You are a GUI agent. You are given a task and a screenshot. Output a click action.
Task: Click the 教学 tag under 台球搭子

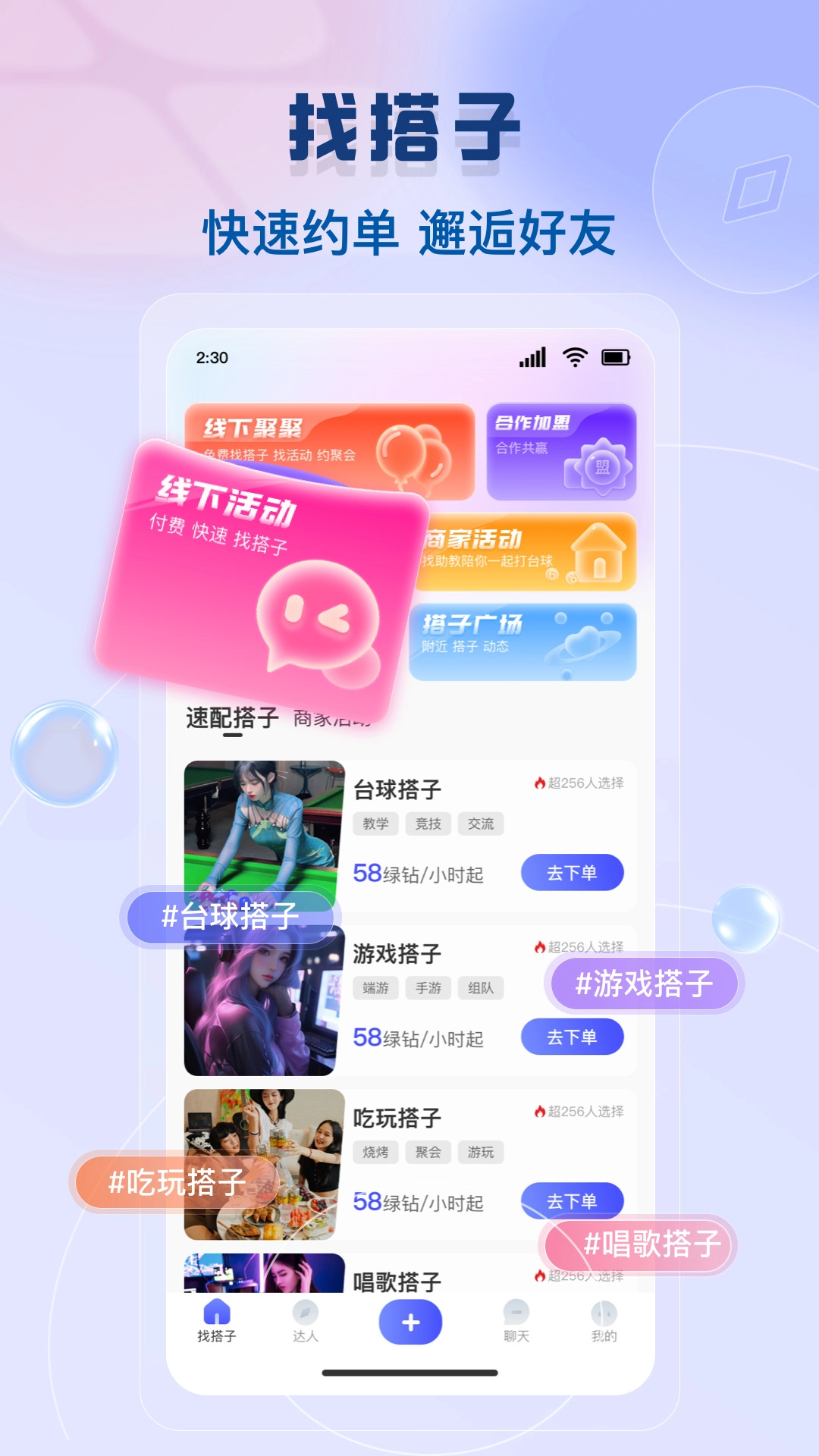point(376,824)
